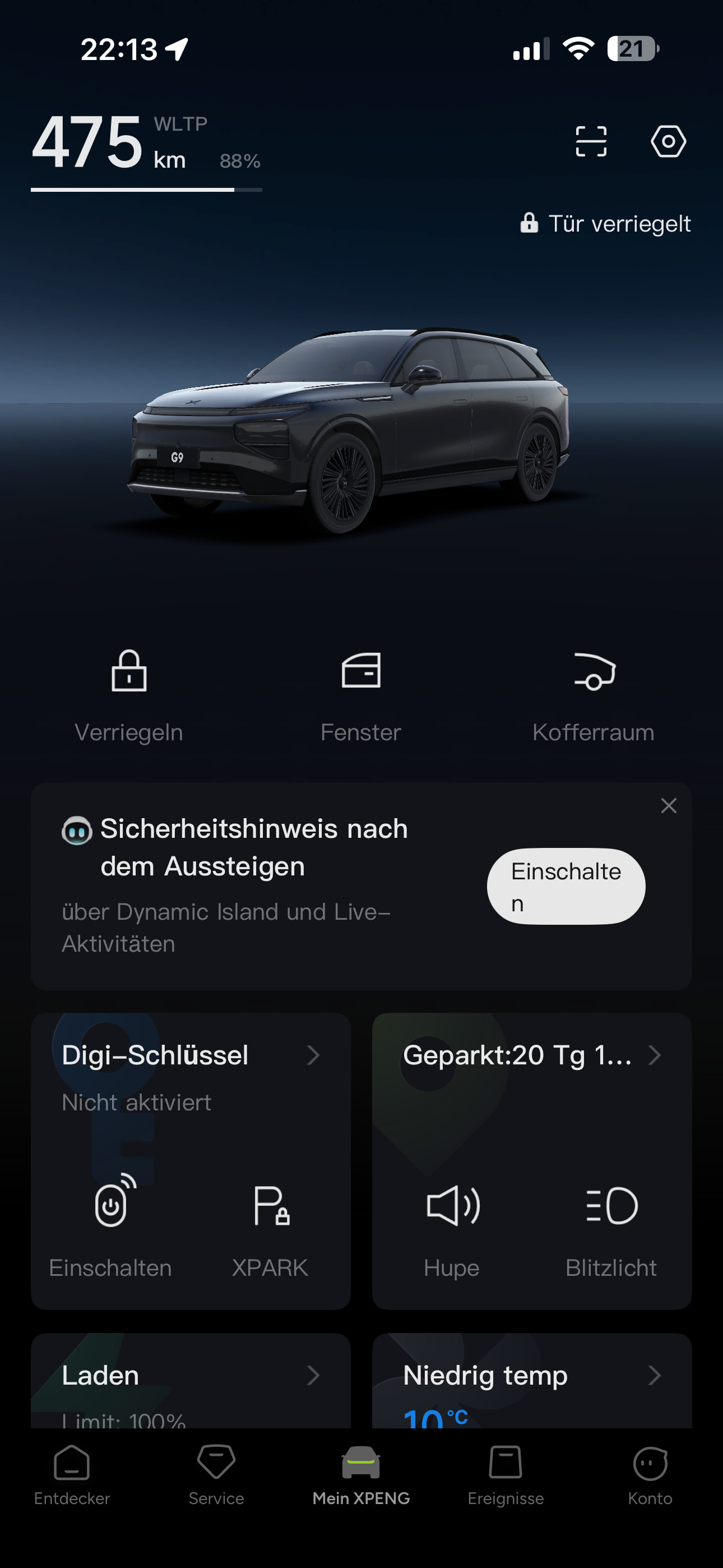This screenshot has height=1568, width=723.
Task: Open Digi-Schlüssel details
Action: (191, 1055)
